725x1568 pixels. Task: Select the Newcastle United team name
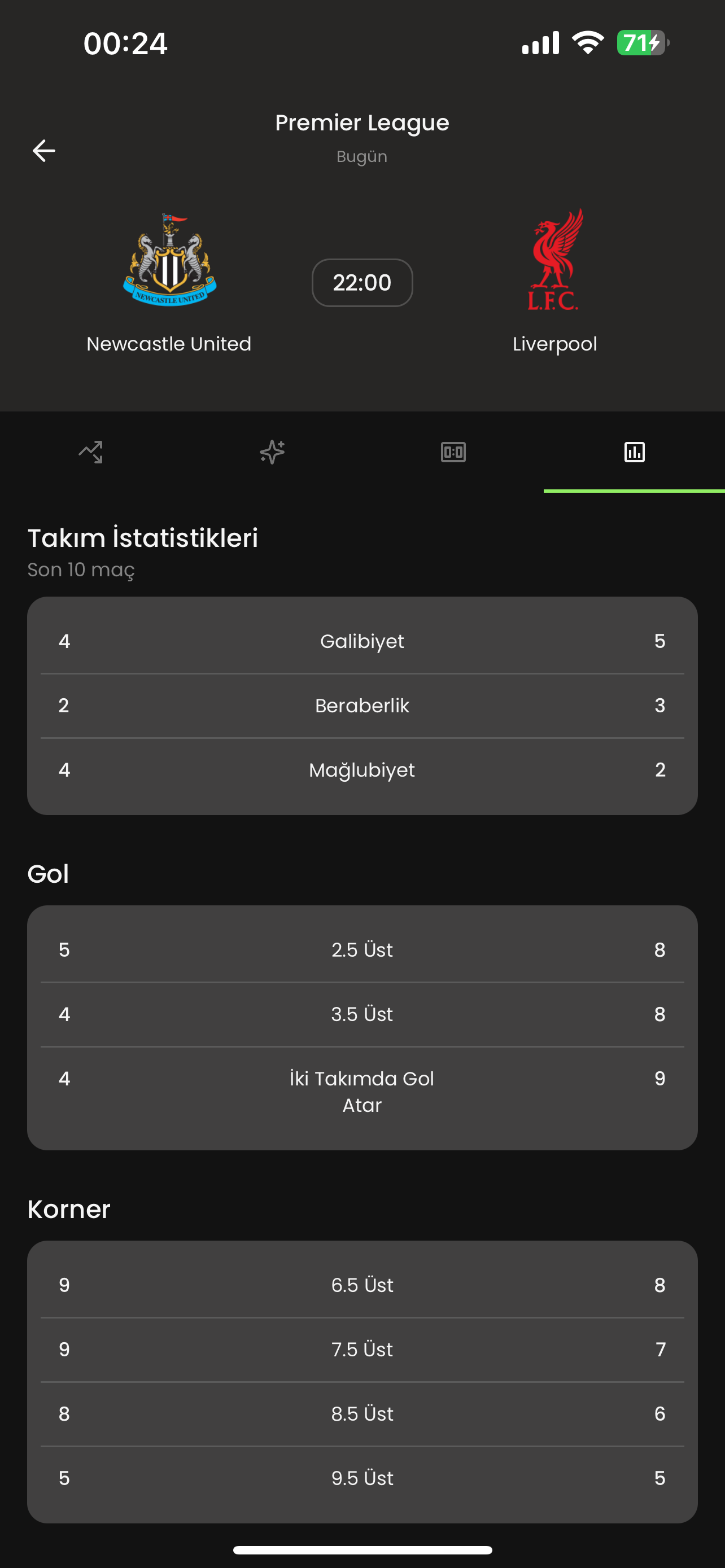[x=169, y=343]
